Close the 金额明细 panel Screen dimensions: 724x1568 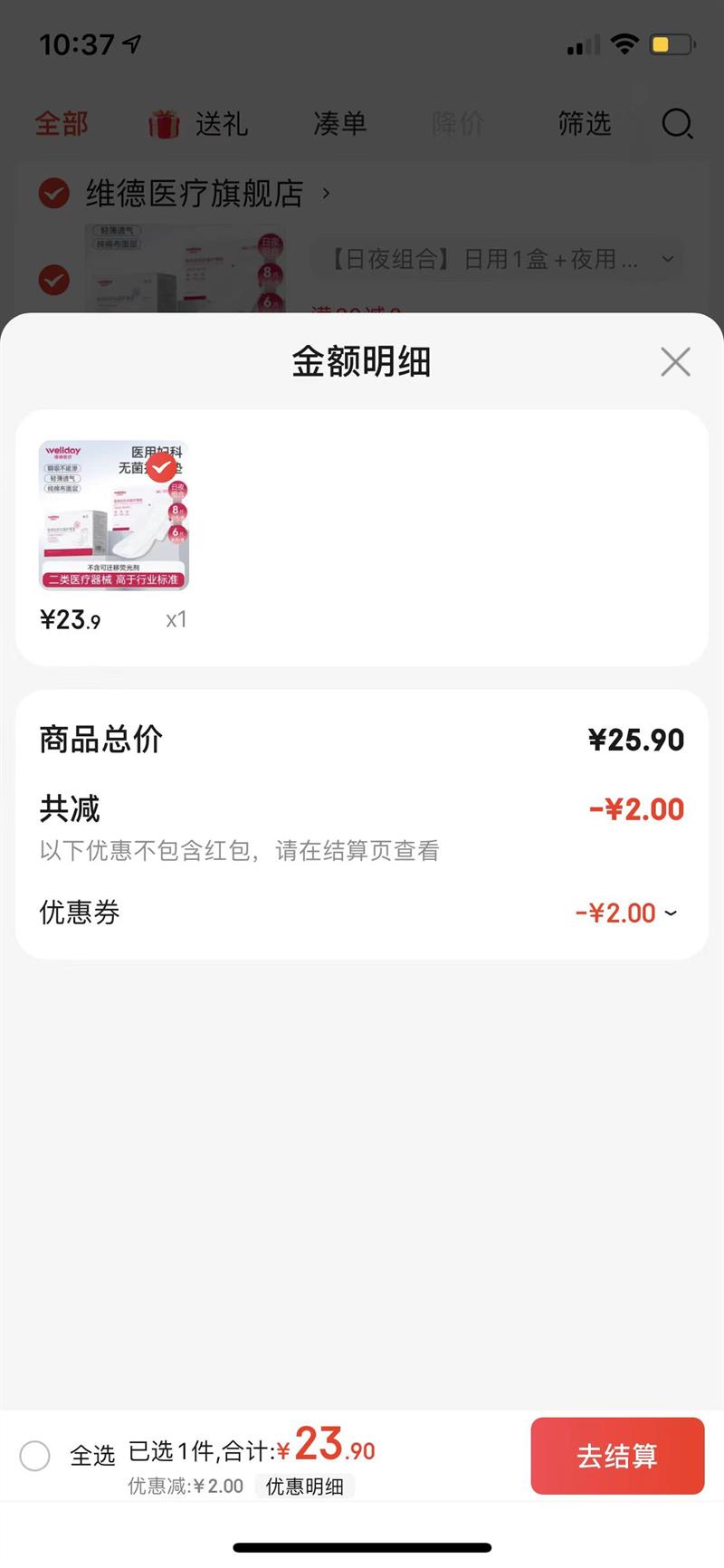pos(675,362)
